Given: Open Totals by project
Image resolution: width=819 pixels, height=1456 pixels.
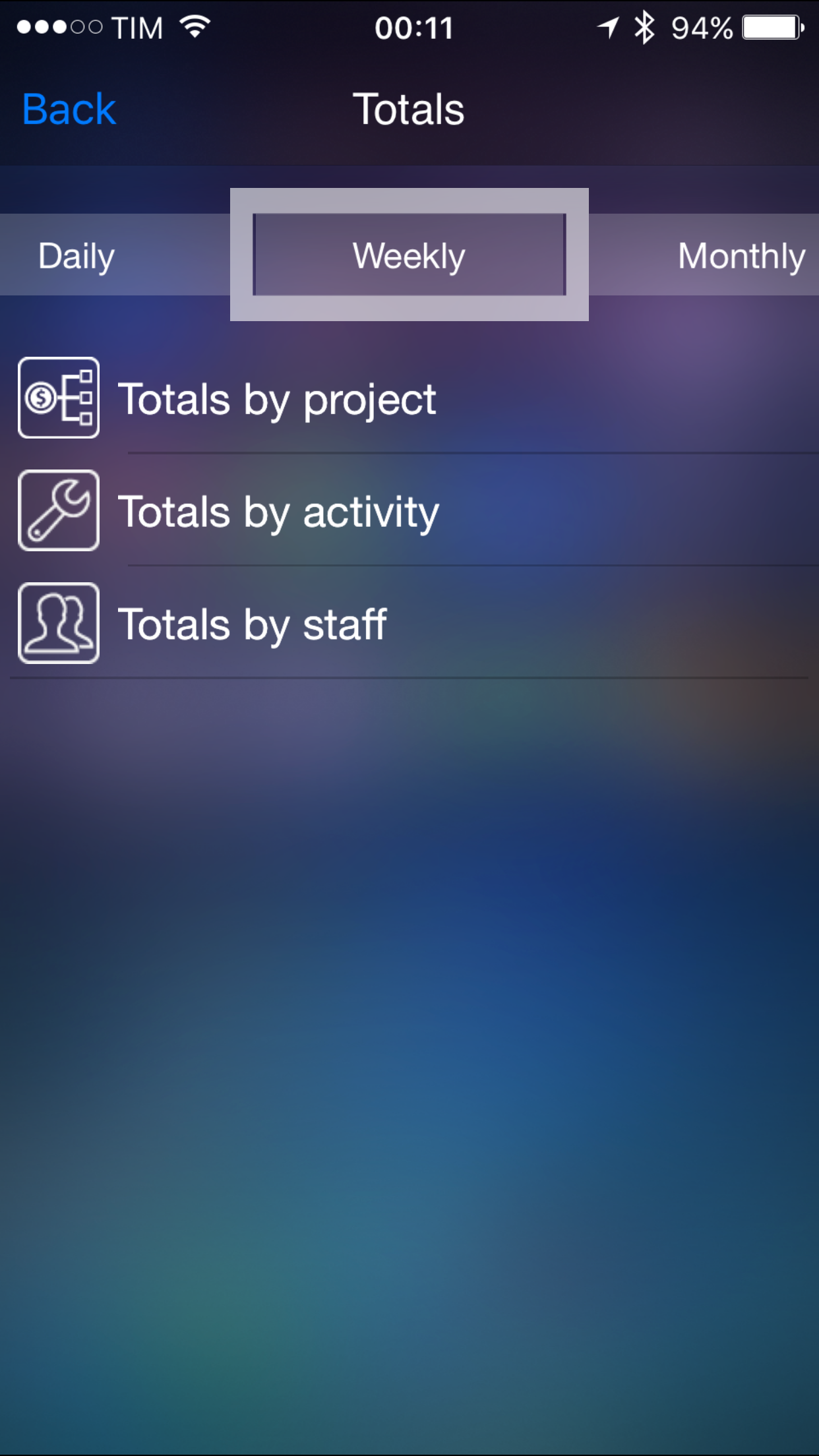Looking at the screenshot, I should pyautogui.click(x=277, y=400).
